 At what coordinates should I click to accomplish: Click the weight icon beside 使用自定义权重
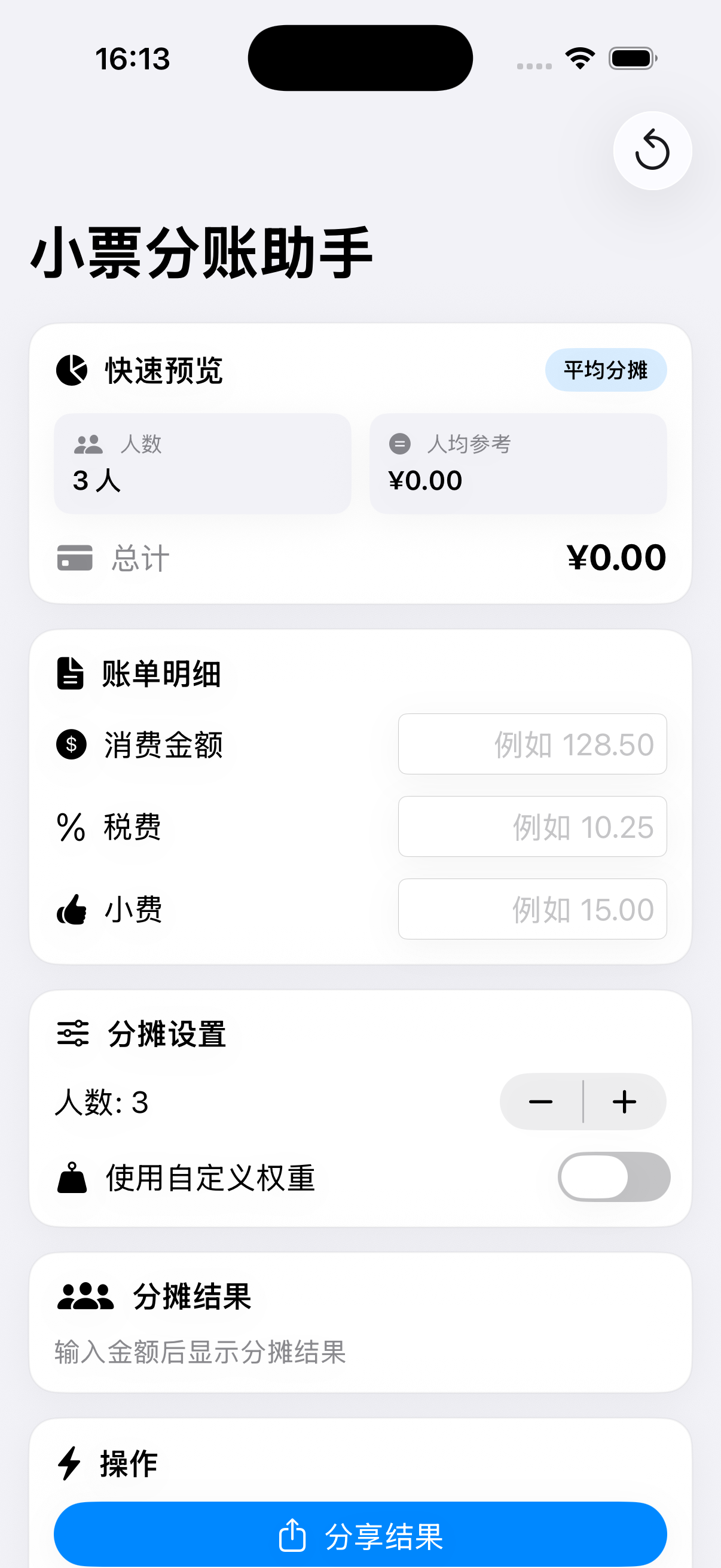coord(71,1177)
